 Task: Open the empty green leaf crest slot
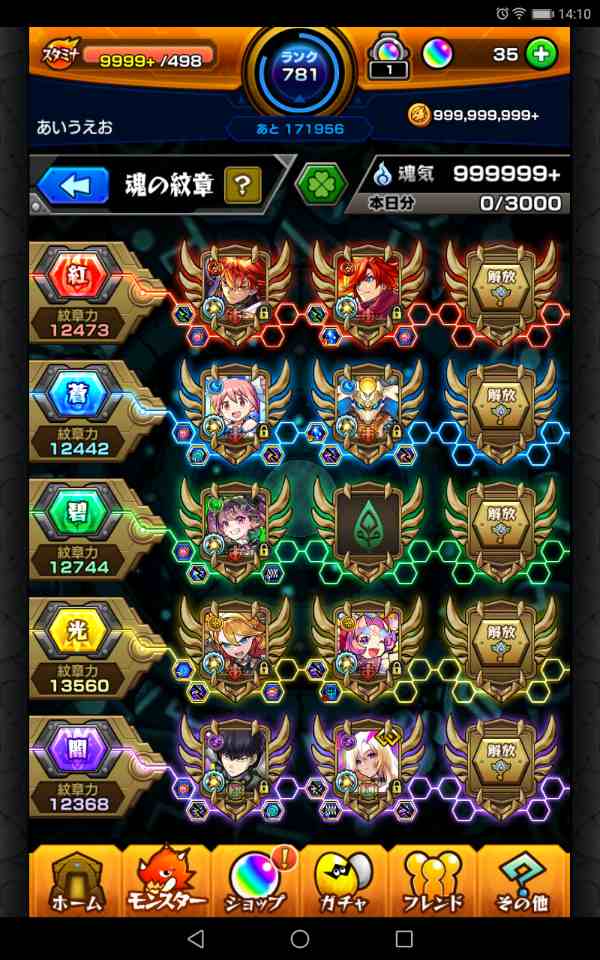coord(366,519)
